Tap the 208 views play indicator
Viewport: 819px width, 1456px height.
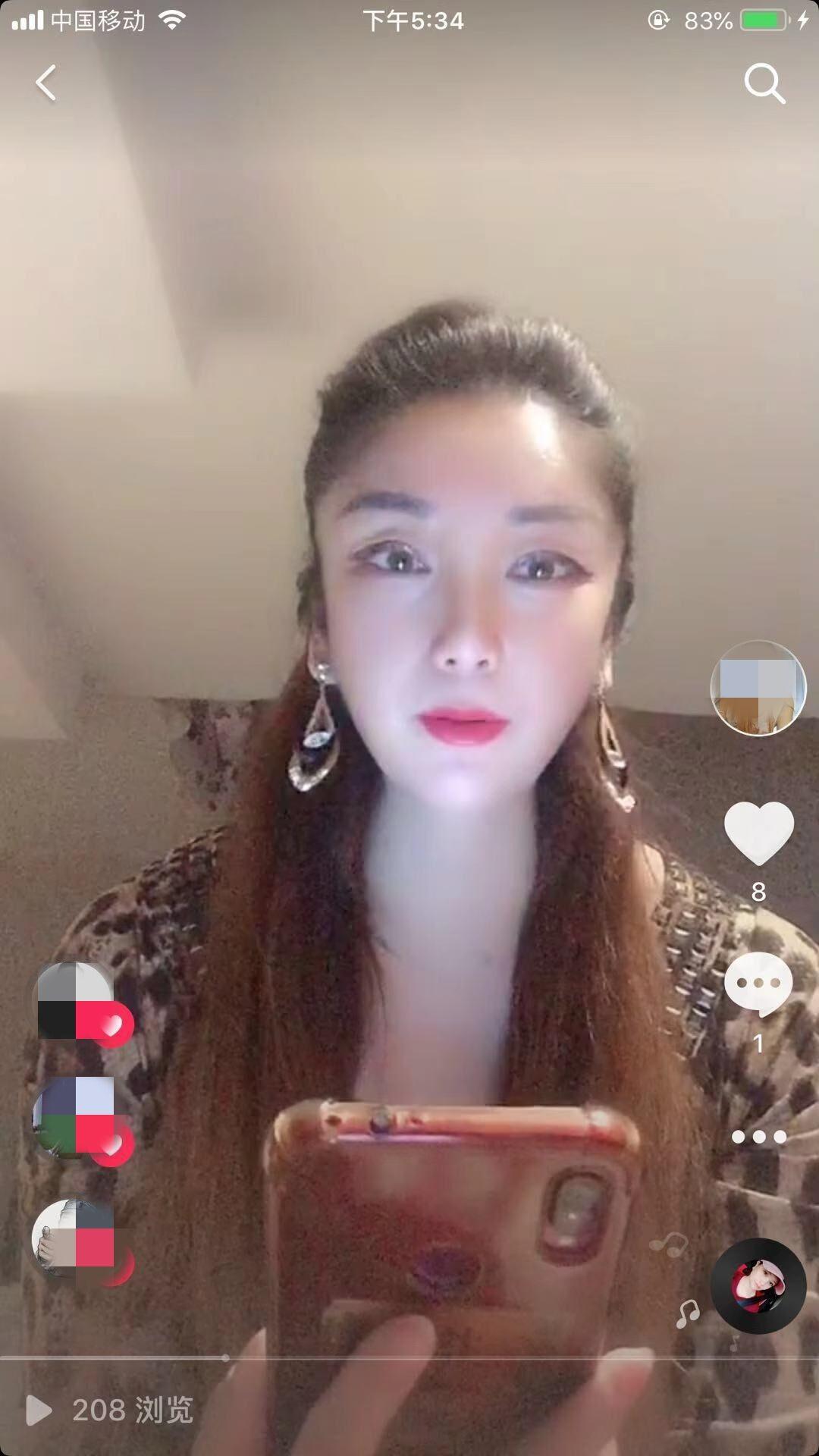point(110,1410)
